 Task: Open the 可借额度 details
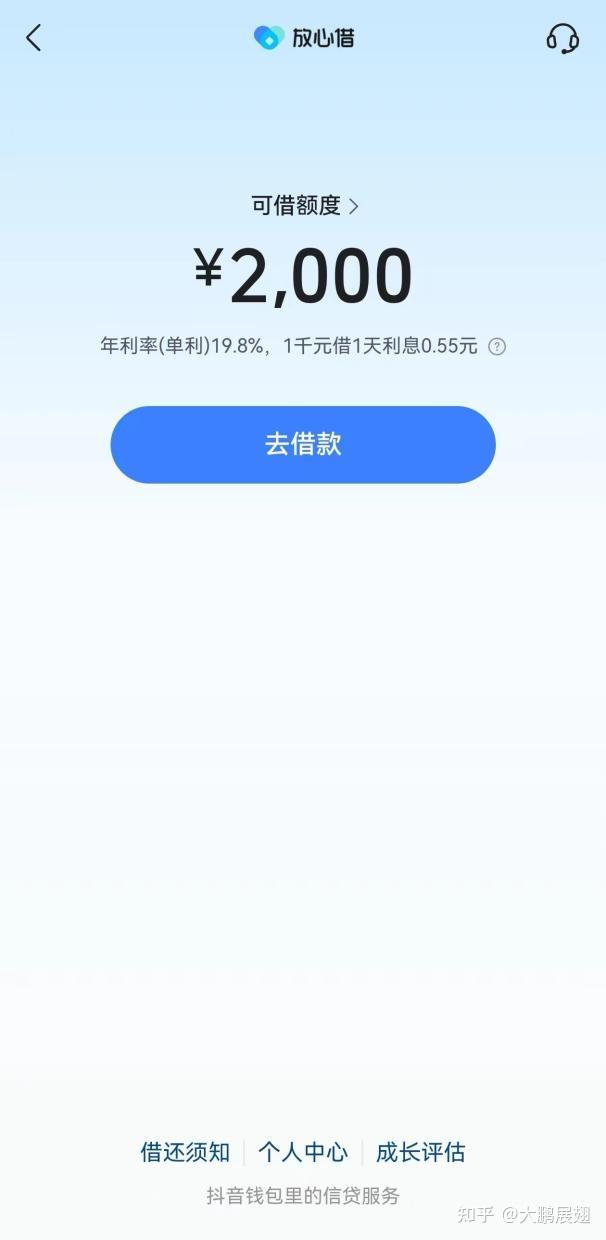tap(305, 205)
